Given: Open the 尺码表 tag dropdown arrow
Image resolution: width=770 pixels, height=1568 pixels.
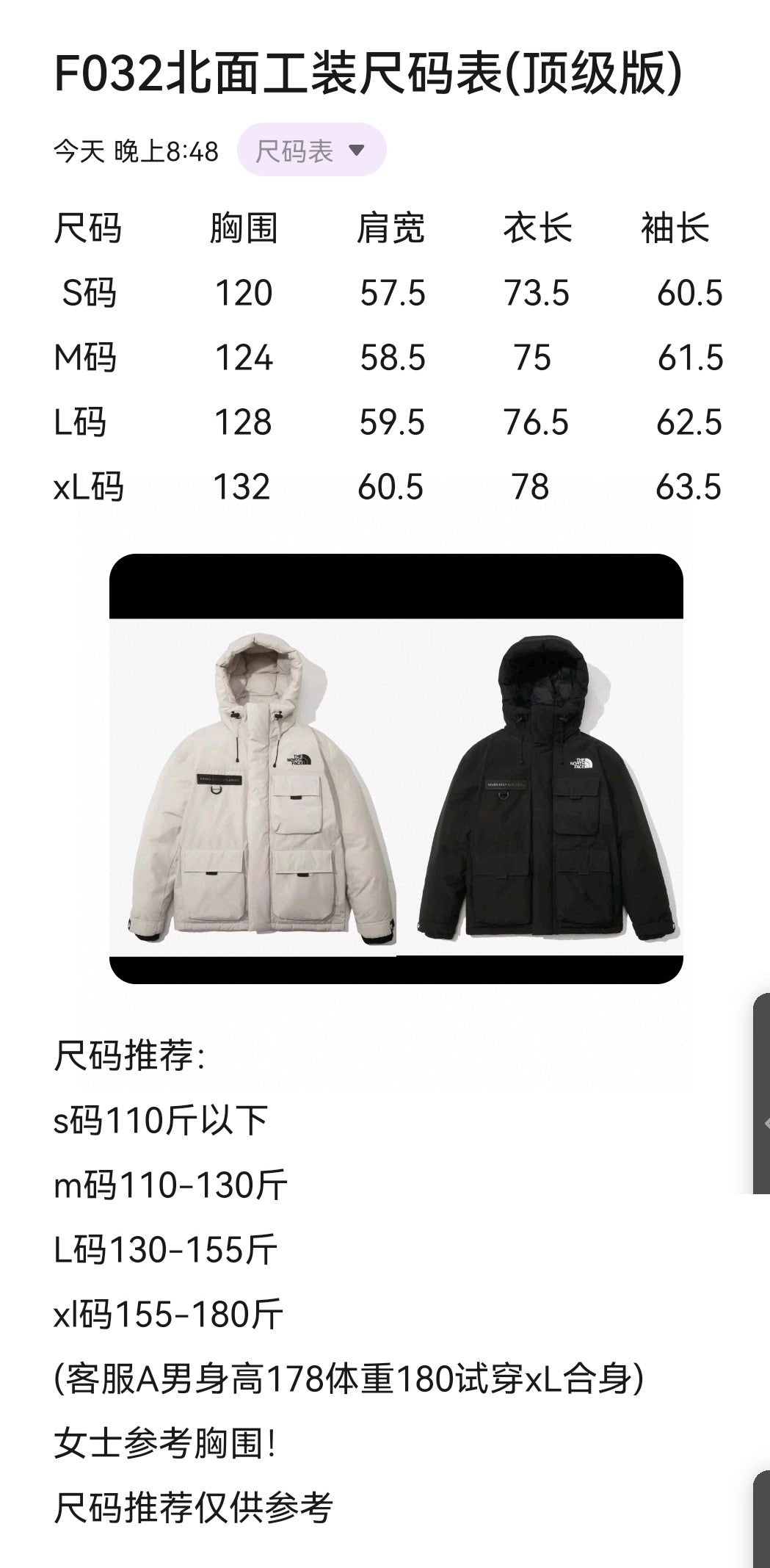Looking at the screenshot, I should (x=357, y=151).
